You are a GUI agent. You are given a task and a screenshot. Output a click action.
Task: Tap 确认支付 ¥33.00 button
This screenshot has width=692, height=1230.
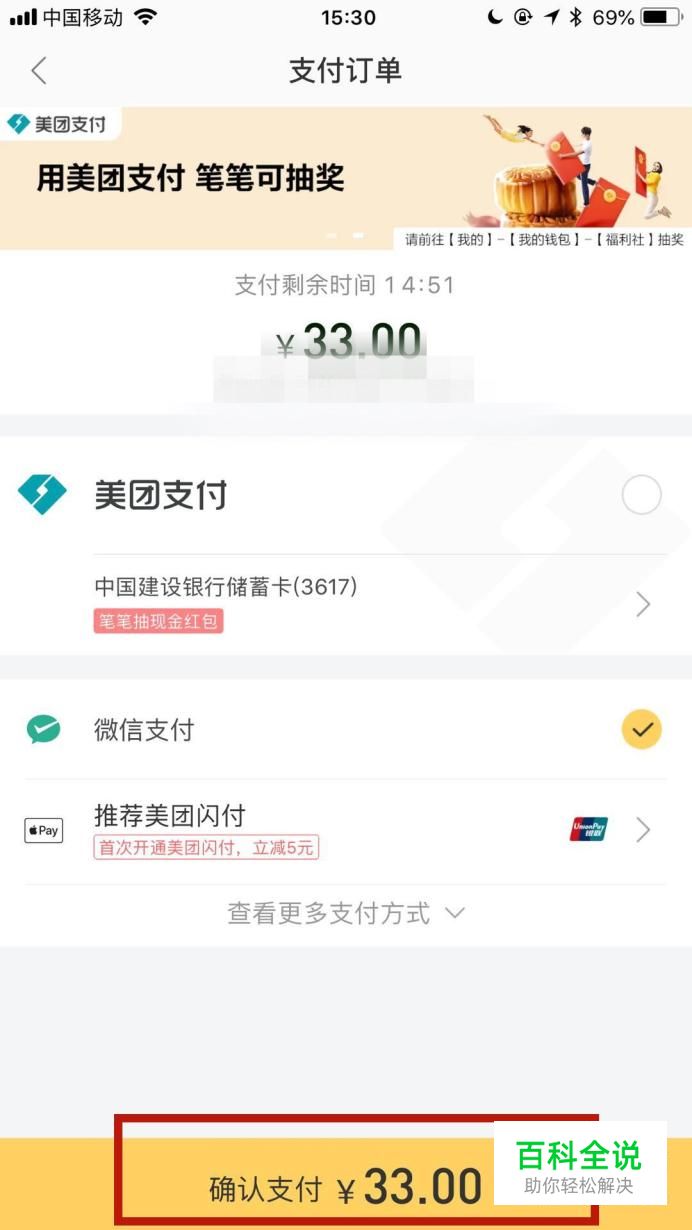point(346,1185)
